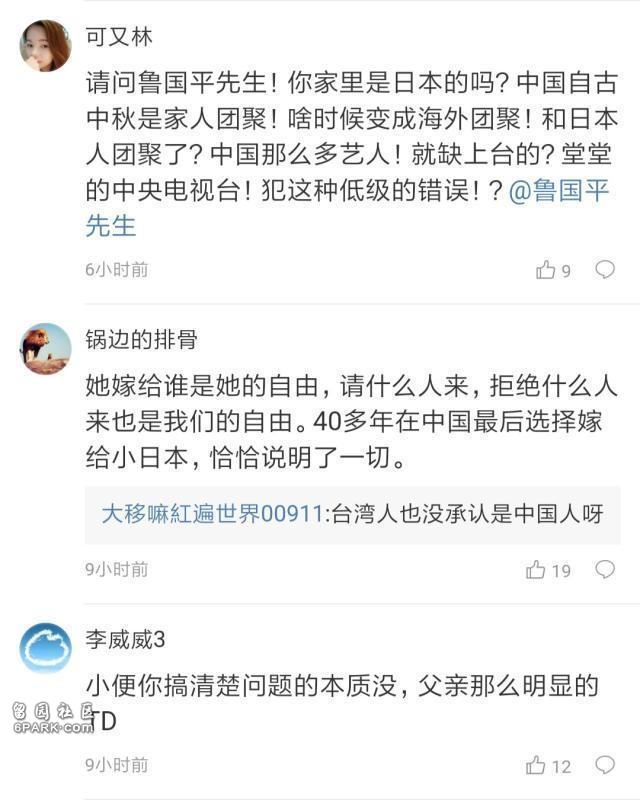Open the @鲁国平先生 mention link
The width and height of the screenshot is (640, 800).
[x=560, y=193]
